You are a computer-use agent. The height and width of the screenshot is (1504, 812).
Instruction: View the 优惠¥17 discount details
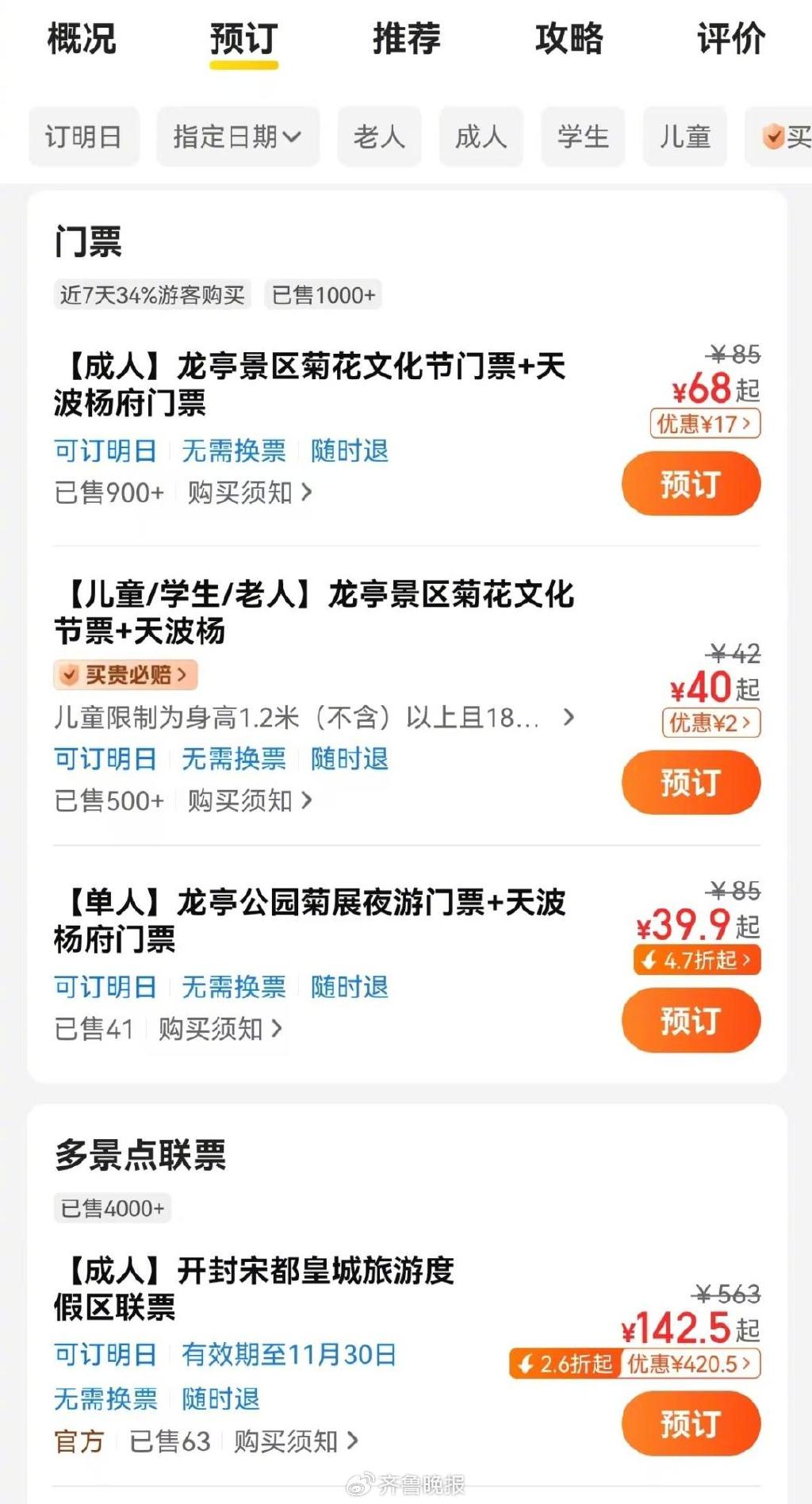pos(705,424)
